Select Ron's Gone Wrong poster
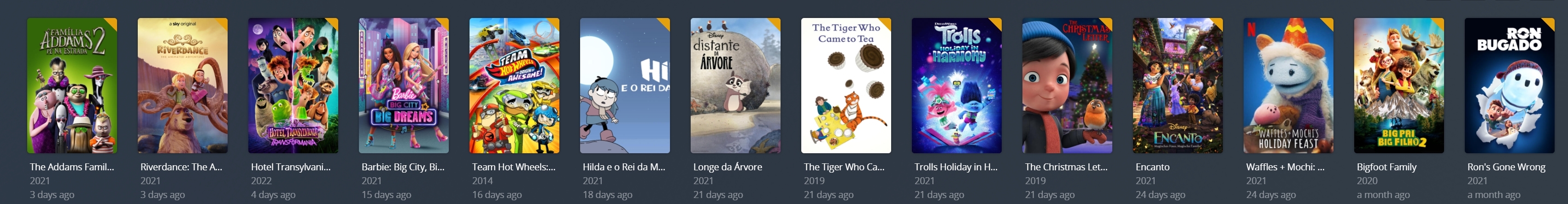The image size is (1568, 204). 1509,85
